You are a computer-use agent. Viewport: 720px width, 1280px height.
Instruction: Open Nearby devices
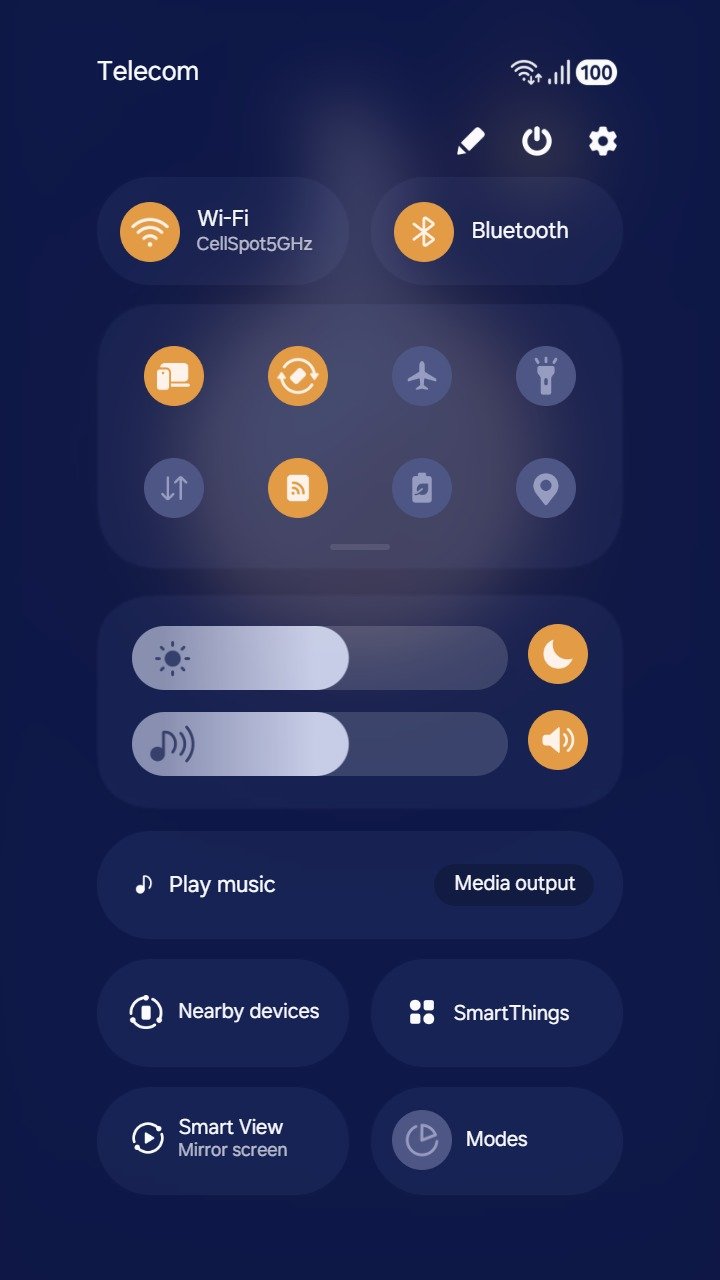[223, 1012]
